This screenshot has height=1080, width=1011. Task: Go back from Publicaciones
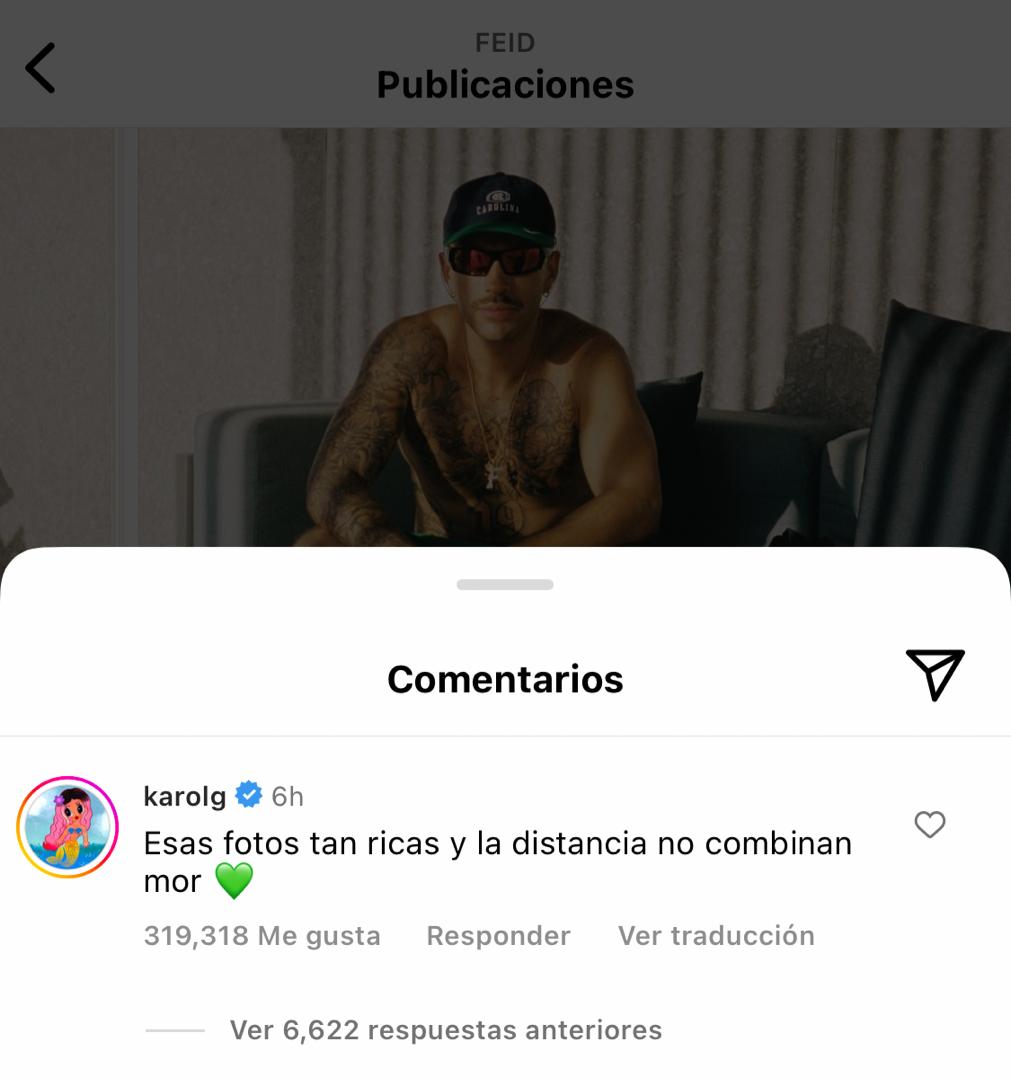click(x=41, y=68)
